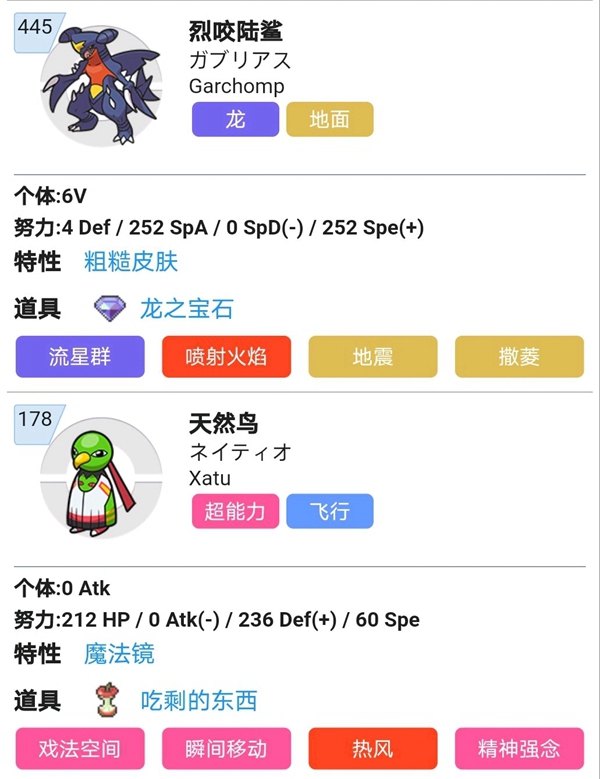This screenshot has height=779, width=600.
Task: Open the 吃剩的东西 item link
Action: (198, 701)
